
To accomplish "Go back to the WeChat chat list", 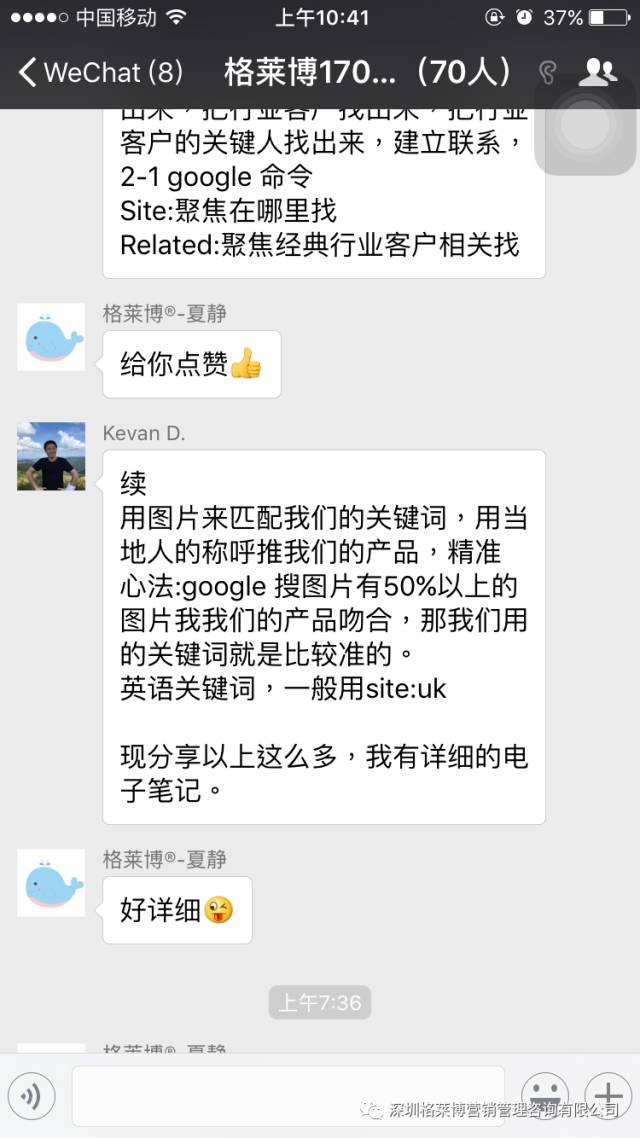I will coord(100,72).
